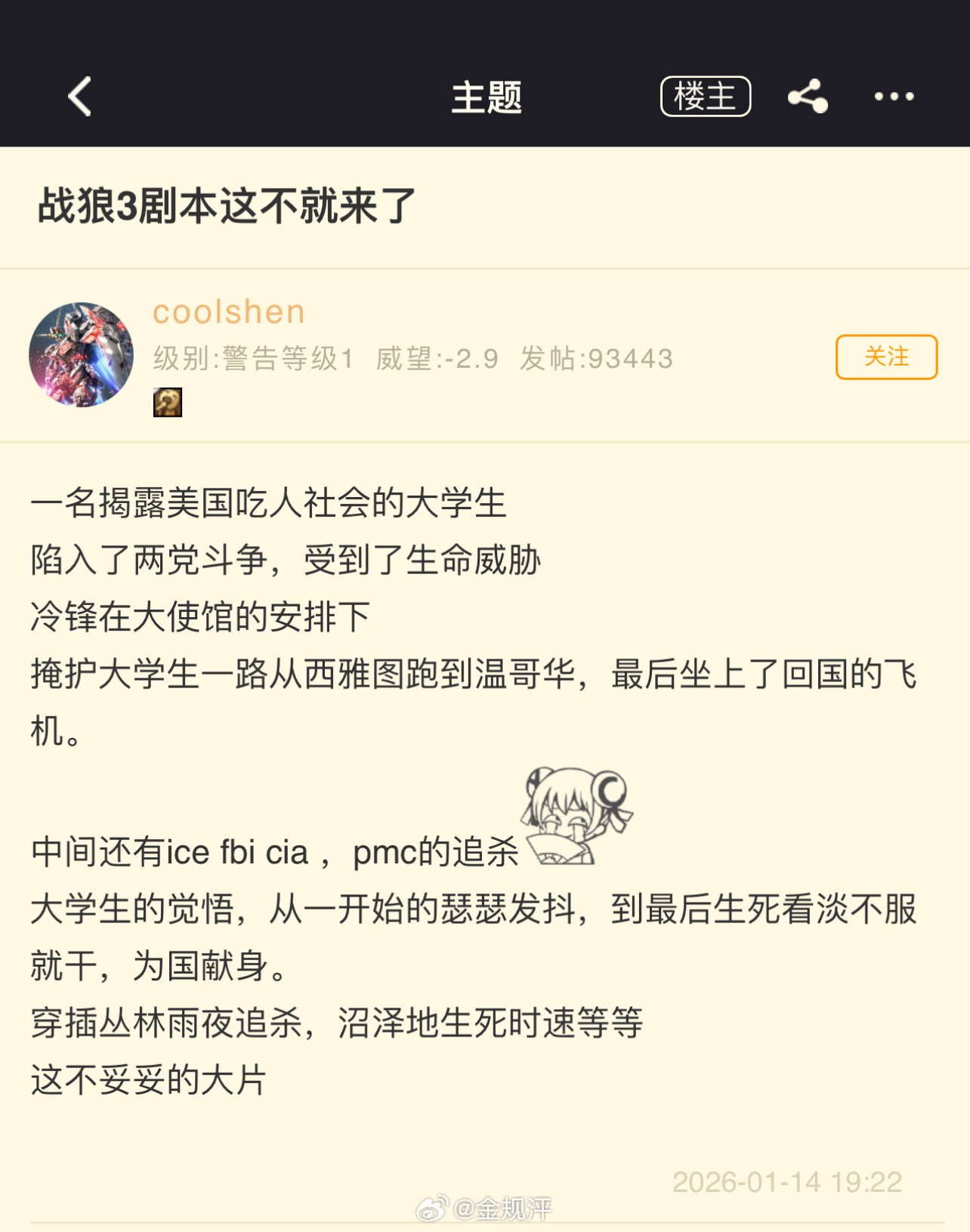Open coolshen's profile via username link

(227, 311)
